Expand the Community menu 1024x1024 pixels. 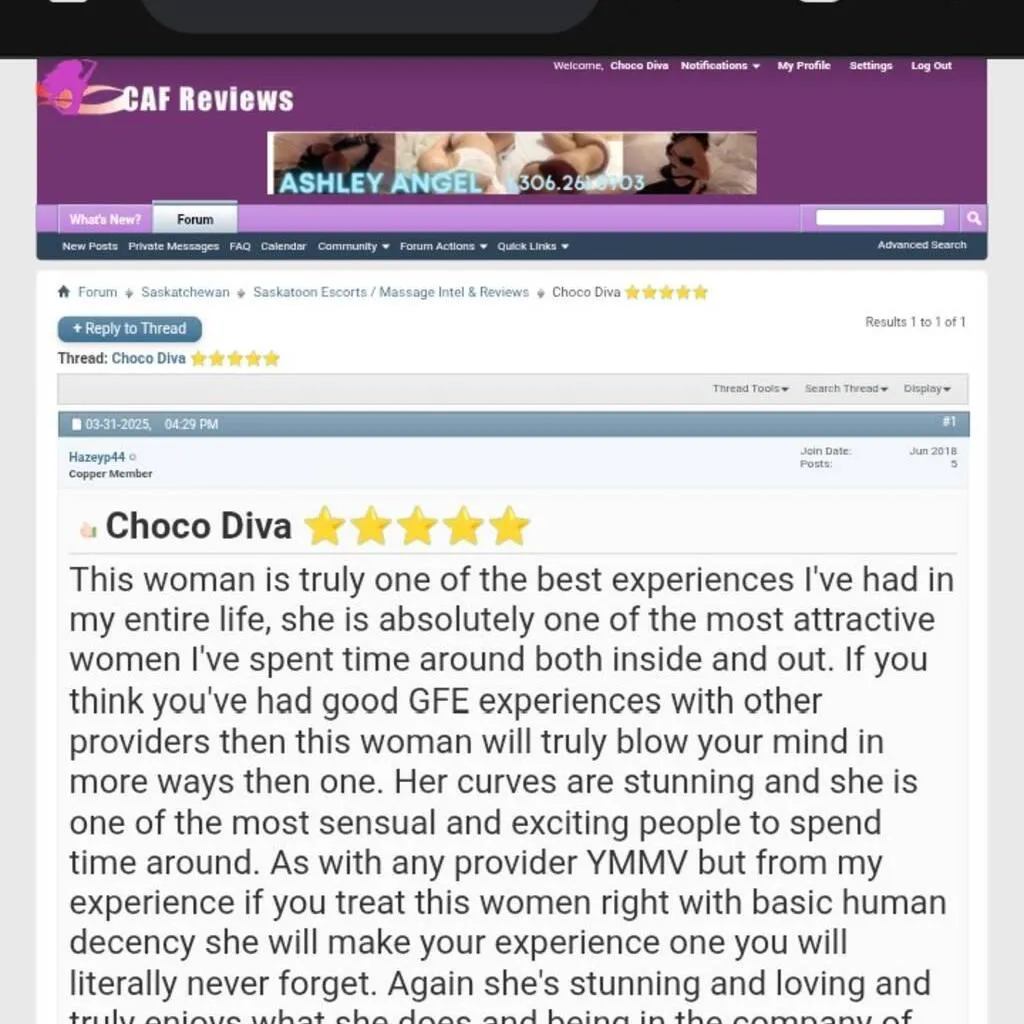pyautogui.click(x=352, y=246)
